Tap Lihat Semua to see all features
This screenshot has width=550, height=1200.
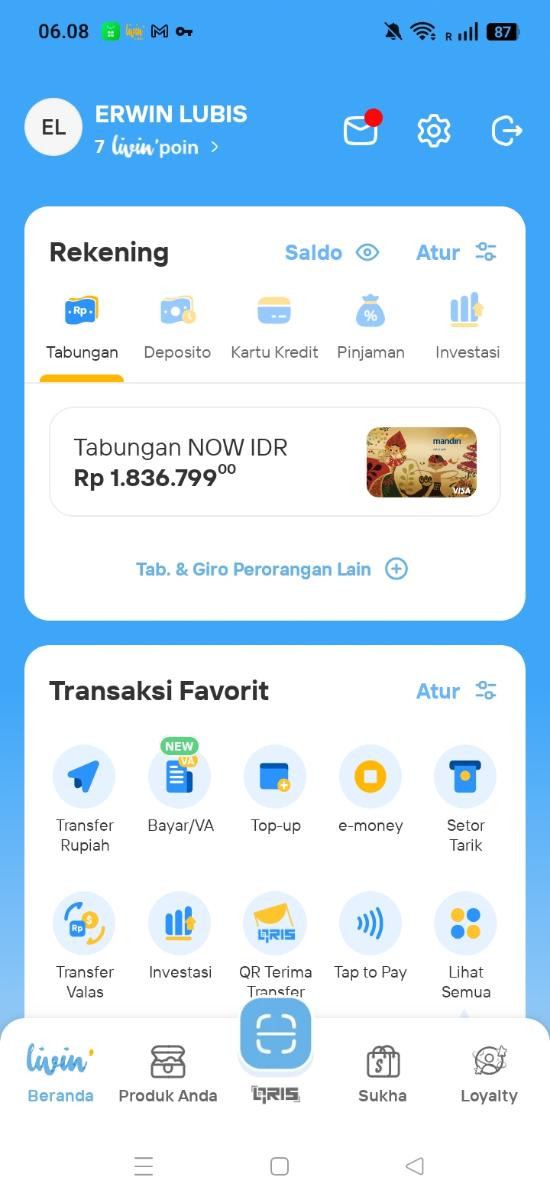(465, 945)
